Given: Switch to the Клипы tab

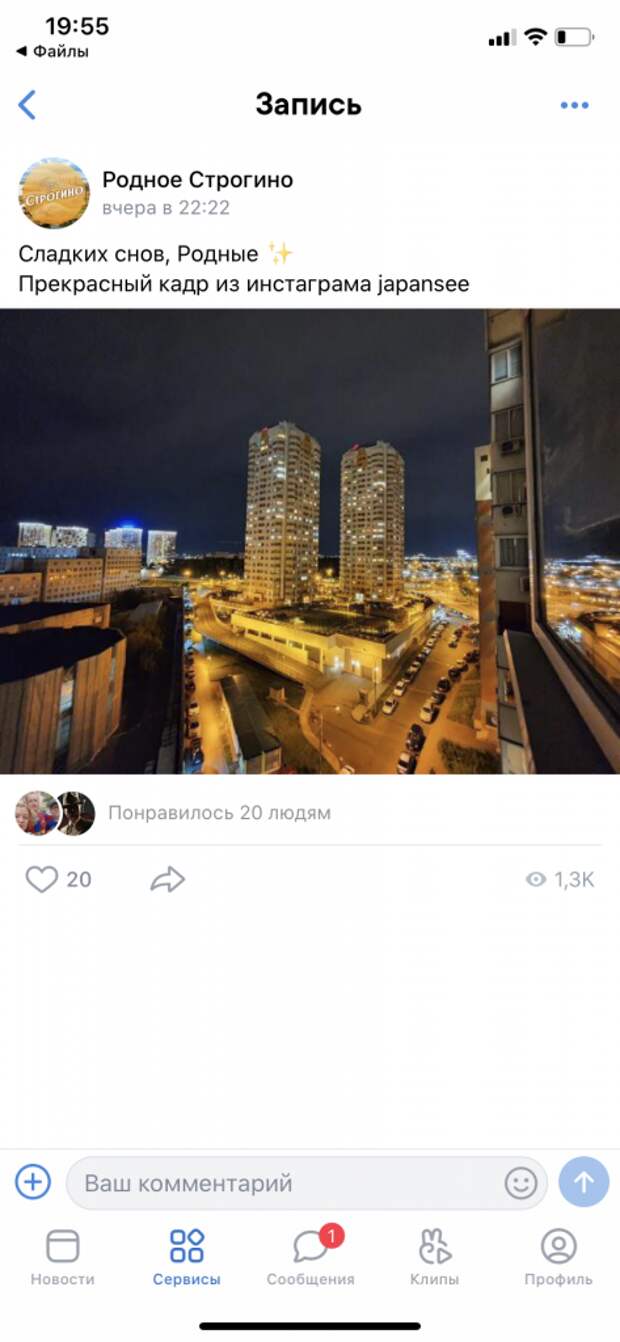Looking at the screenshot, I should 435,1257.
